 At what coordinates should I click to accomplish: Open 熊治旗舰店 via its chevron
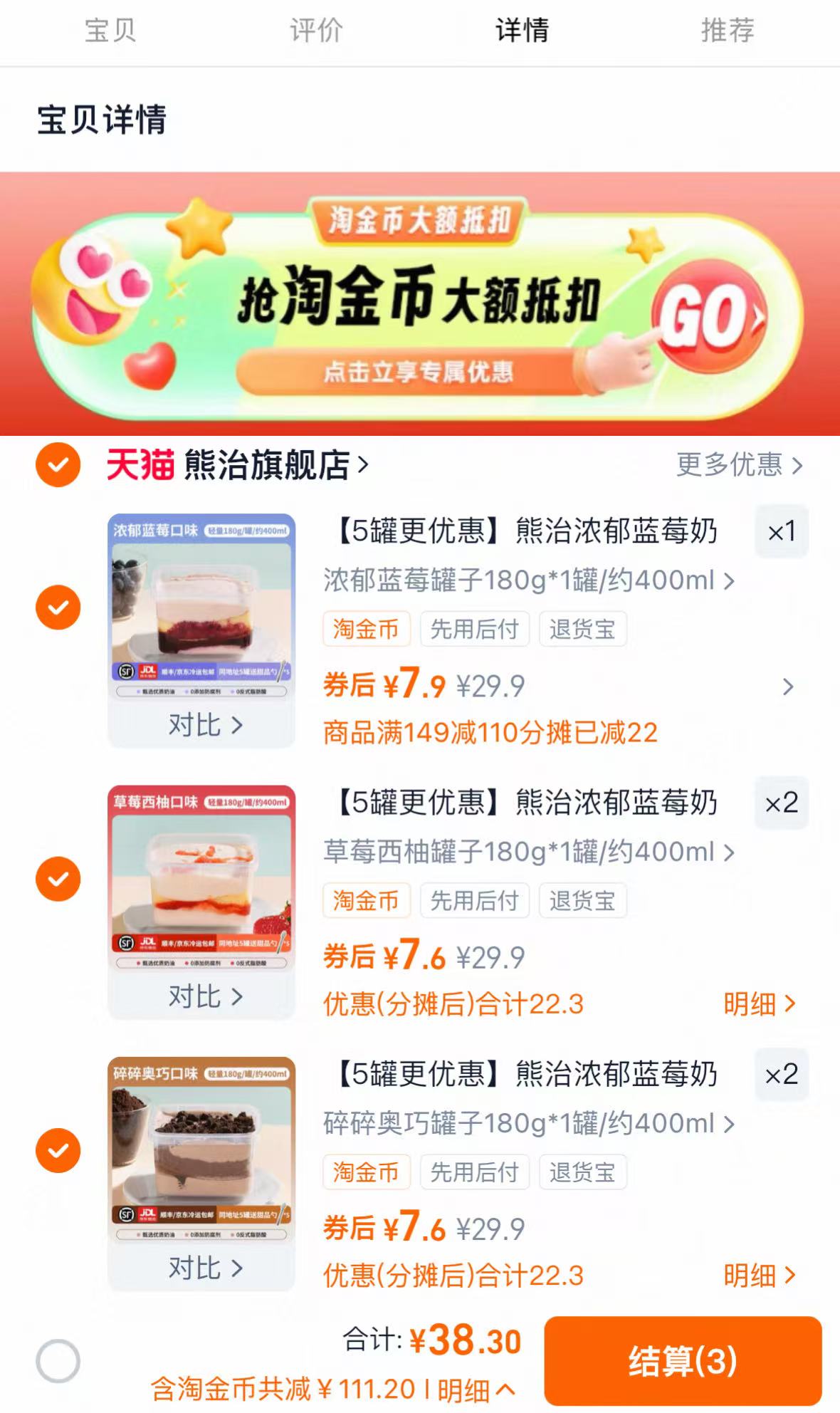pyautogui.click(x=364, y=466)
